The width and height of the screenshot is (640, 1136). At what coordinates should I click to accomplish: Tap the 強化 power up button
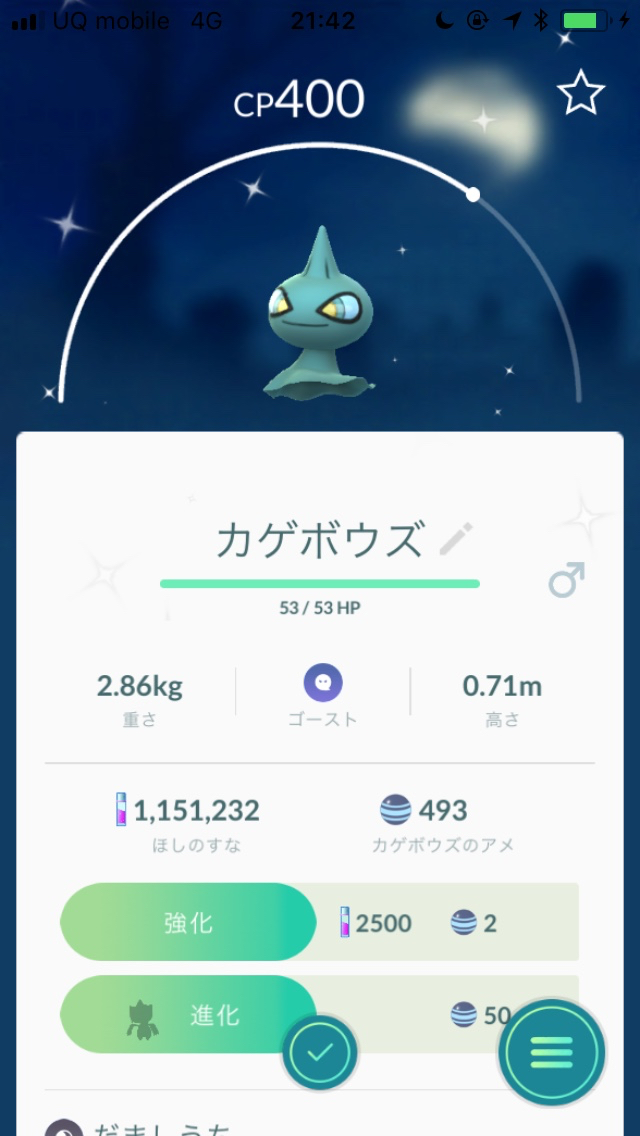188,922
